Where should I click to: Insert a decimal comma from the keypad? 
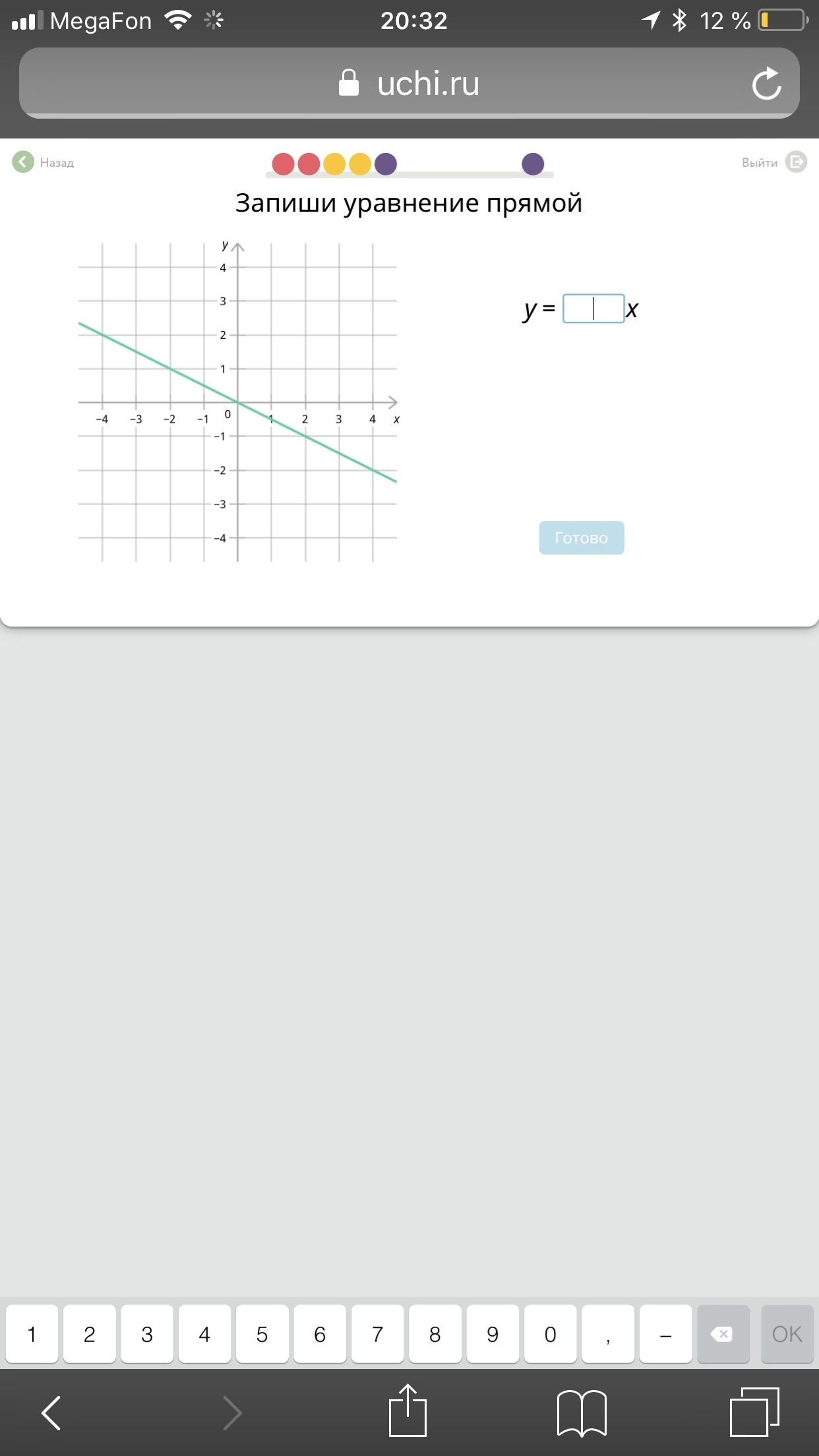click(x=607, y=1334)
